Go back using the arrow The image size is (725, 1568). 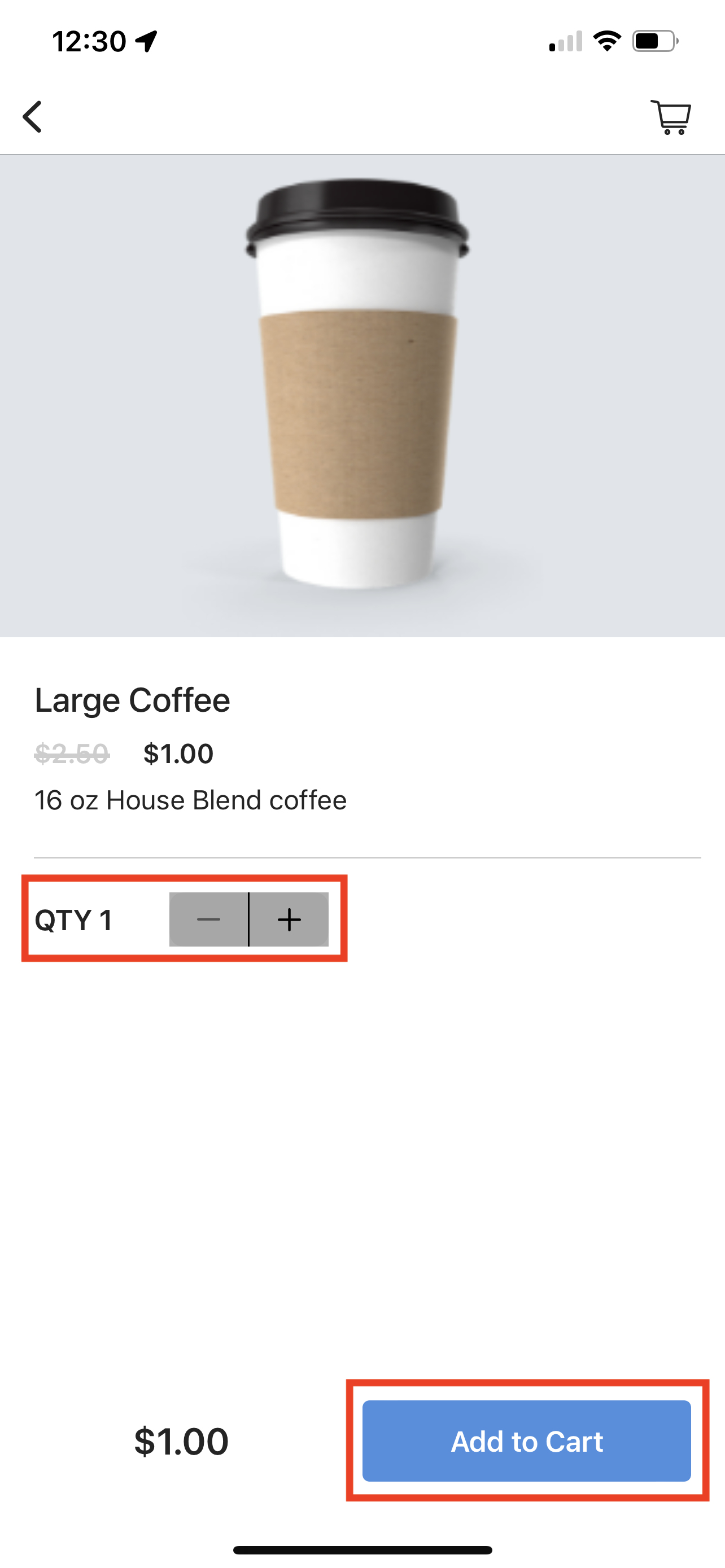[x=32, y=116]
